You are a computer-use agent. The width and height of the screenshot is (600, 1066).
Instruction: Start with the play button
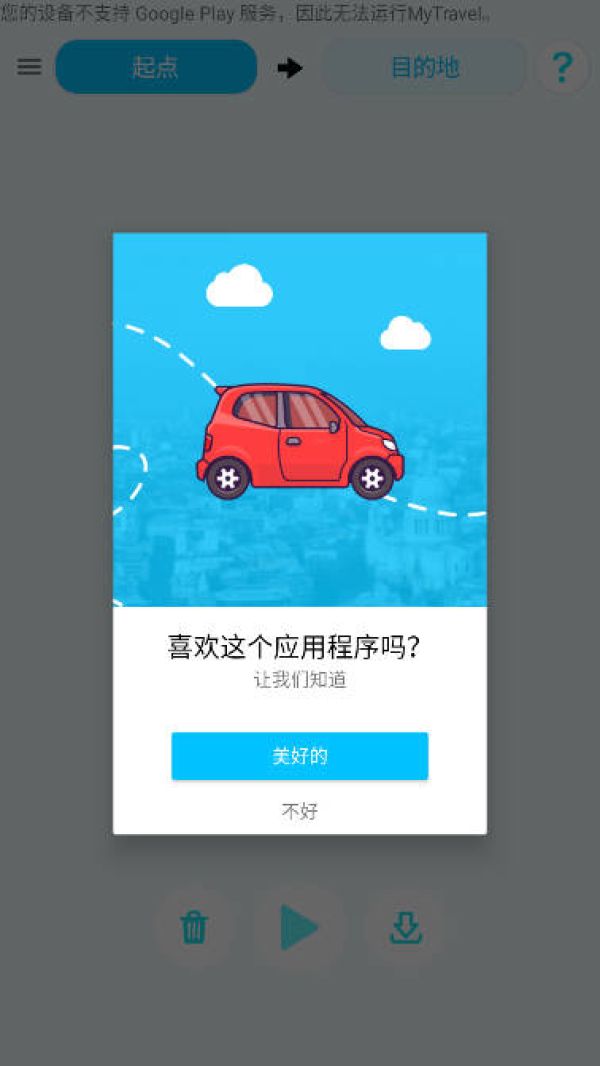click(298, 927)
